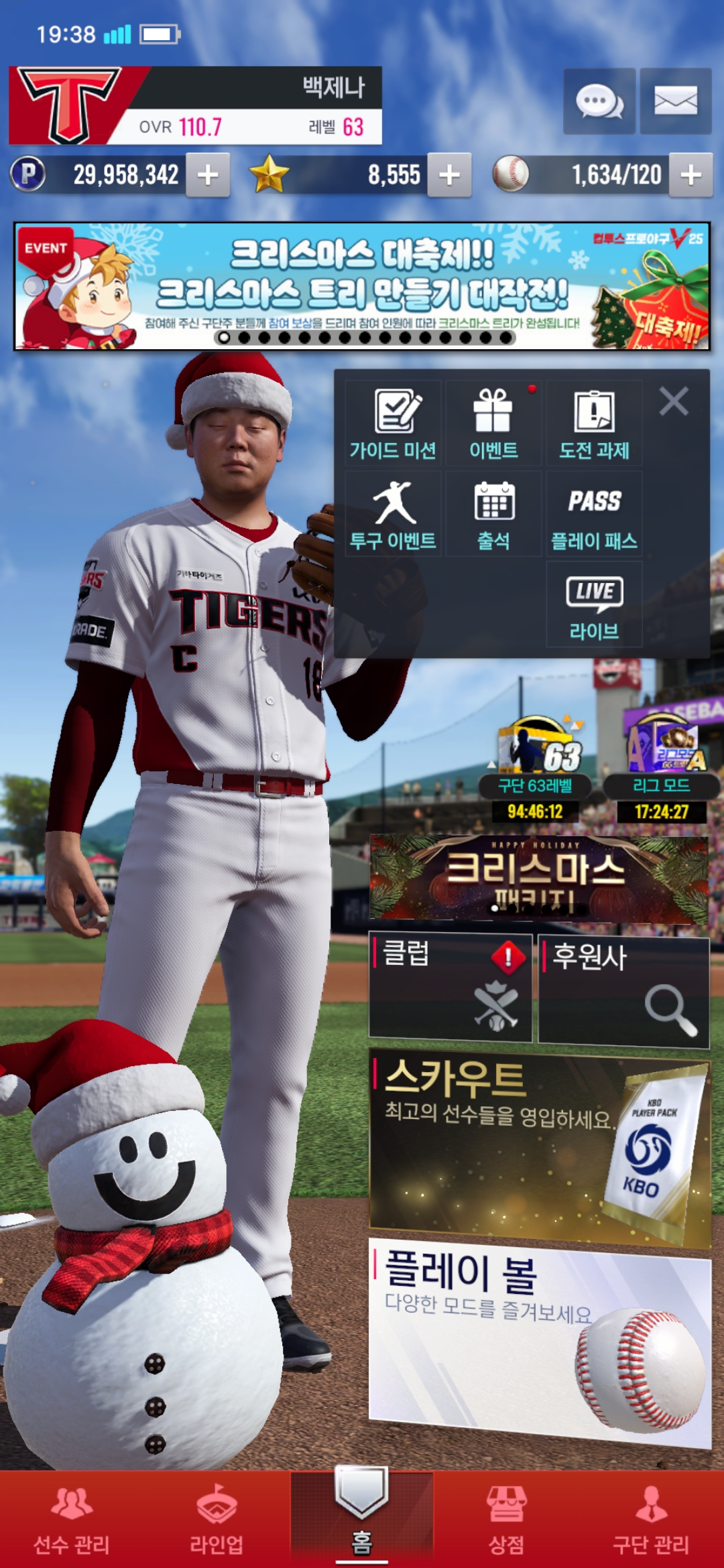Add stars with the plus beside 8,555
Screen dimensions: 724x1568
[449, 175]
